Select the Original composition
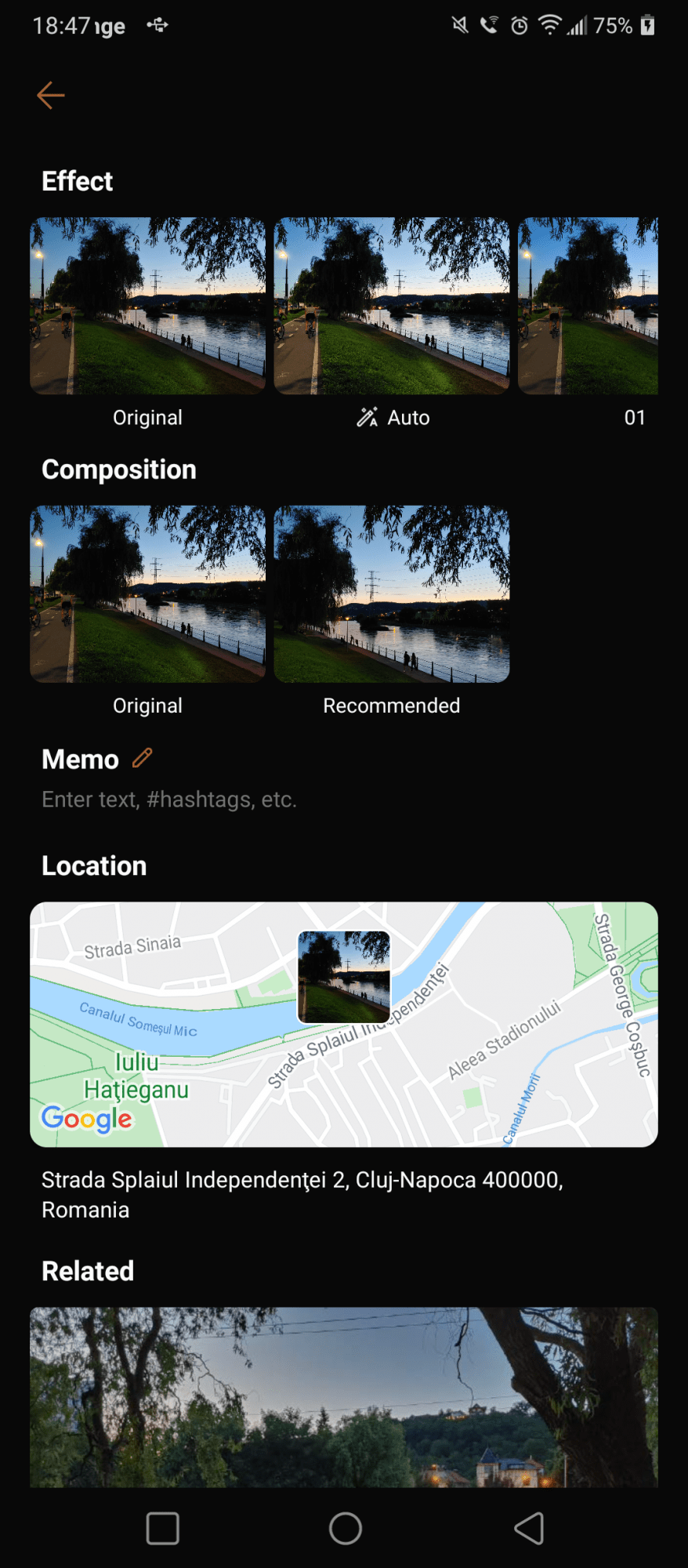 tap(147, 593)
